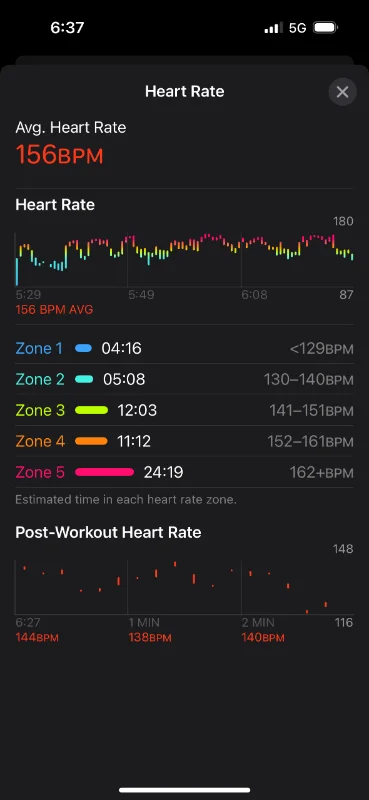This screenshot has height=800, width=369.
Task: Close the Heart Rate detail sheet
Action: (342, 92)
